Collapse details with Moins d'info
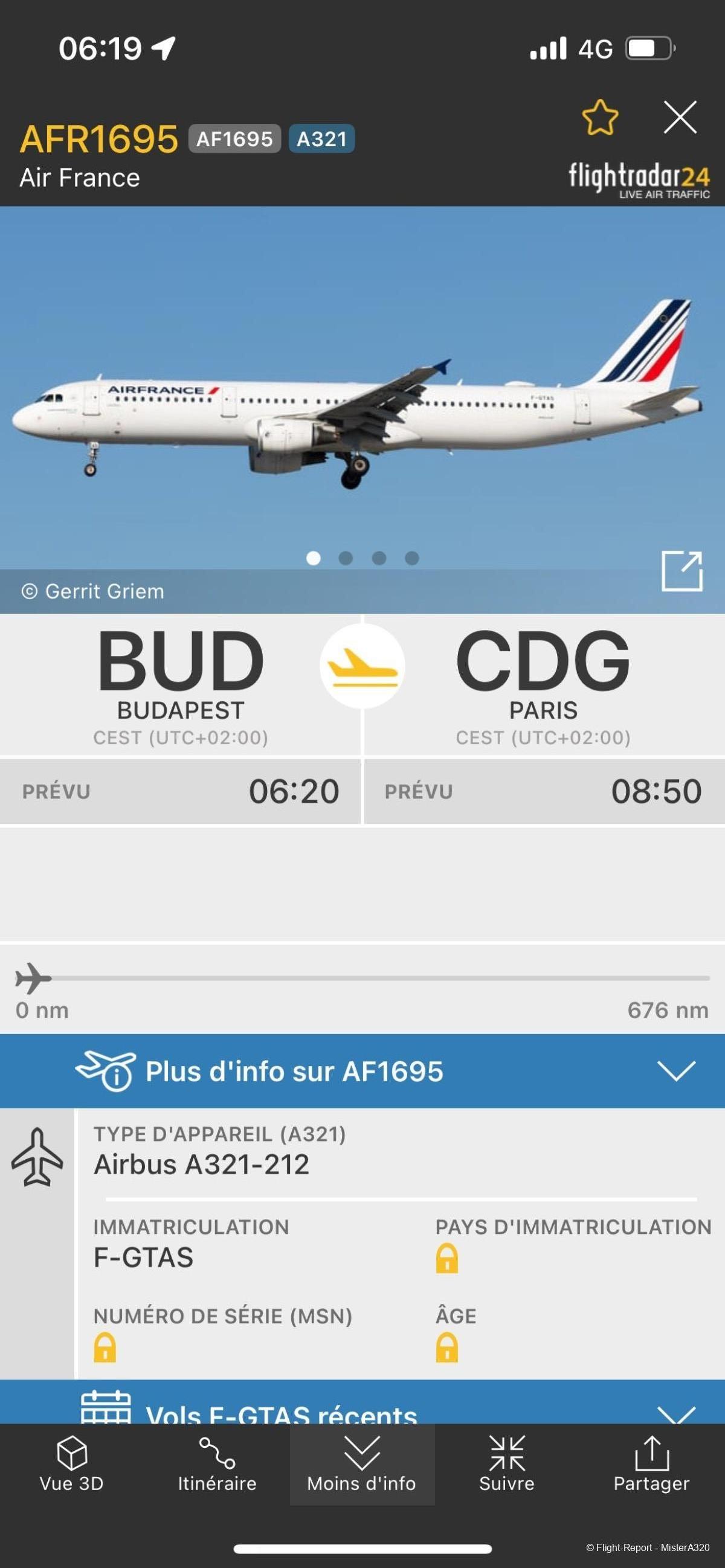This screenshot has width=725, height=1568. tap(361, 1464)
